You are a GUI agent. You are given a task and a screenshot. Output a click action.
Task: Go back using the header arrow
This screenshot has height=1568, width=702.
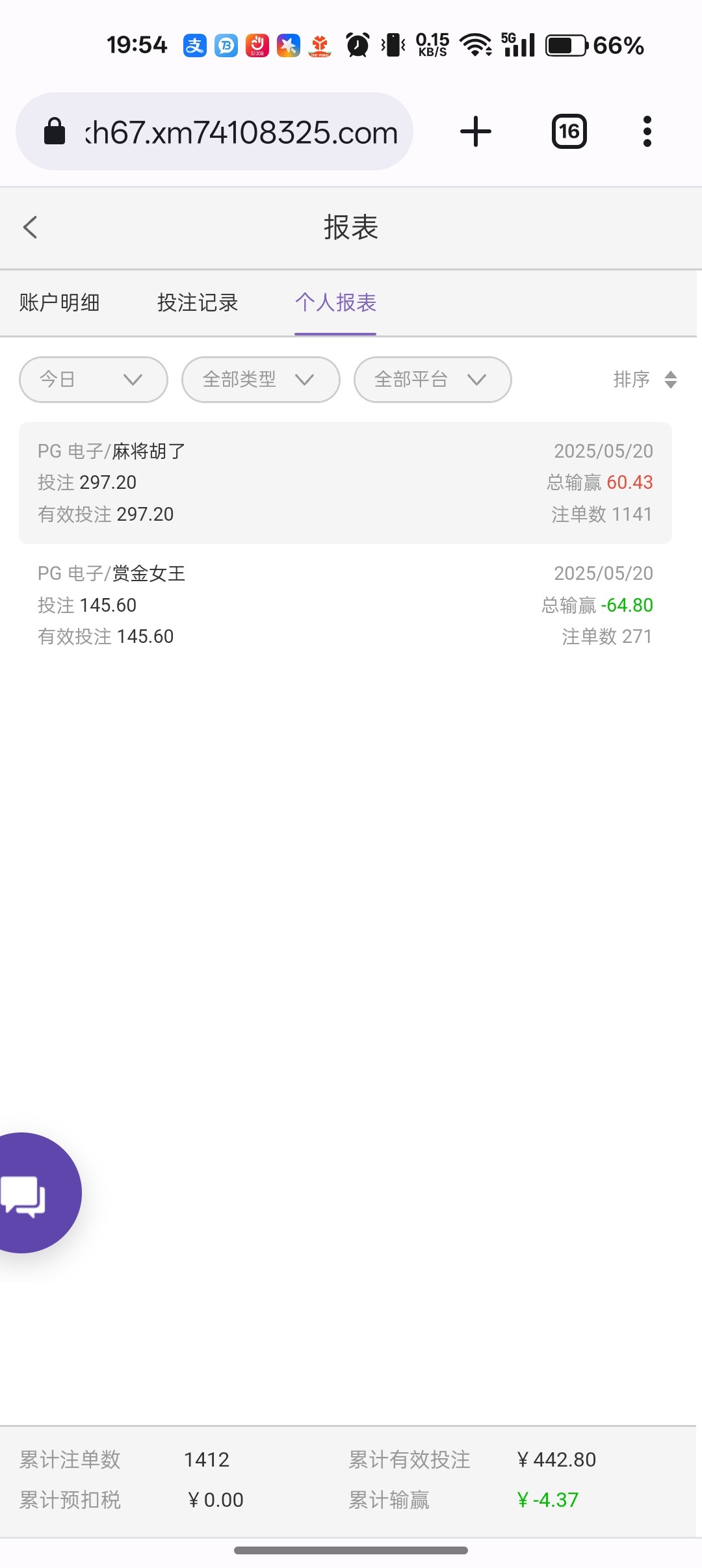coord(30,228)
